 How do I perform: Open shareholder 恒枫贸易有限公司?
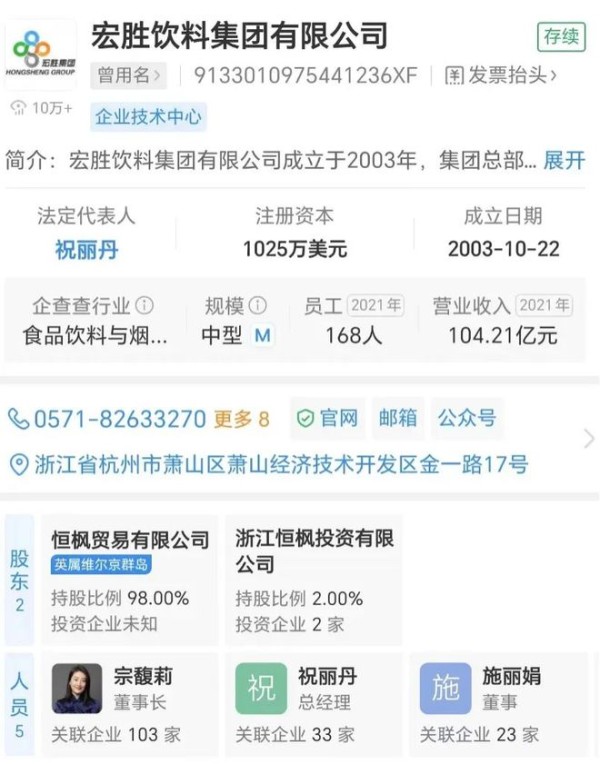point(130,540)
